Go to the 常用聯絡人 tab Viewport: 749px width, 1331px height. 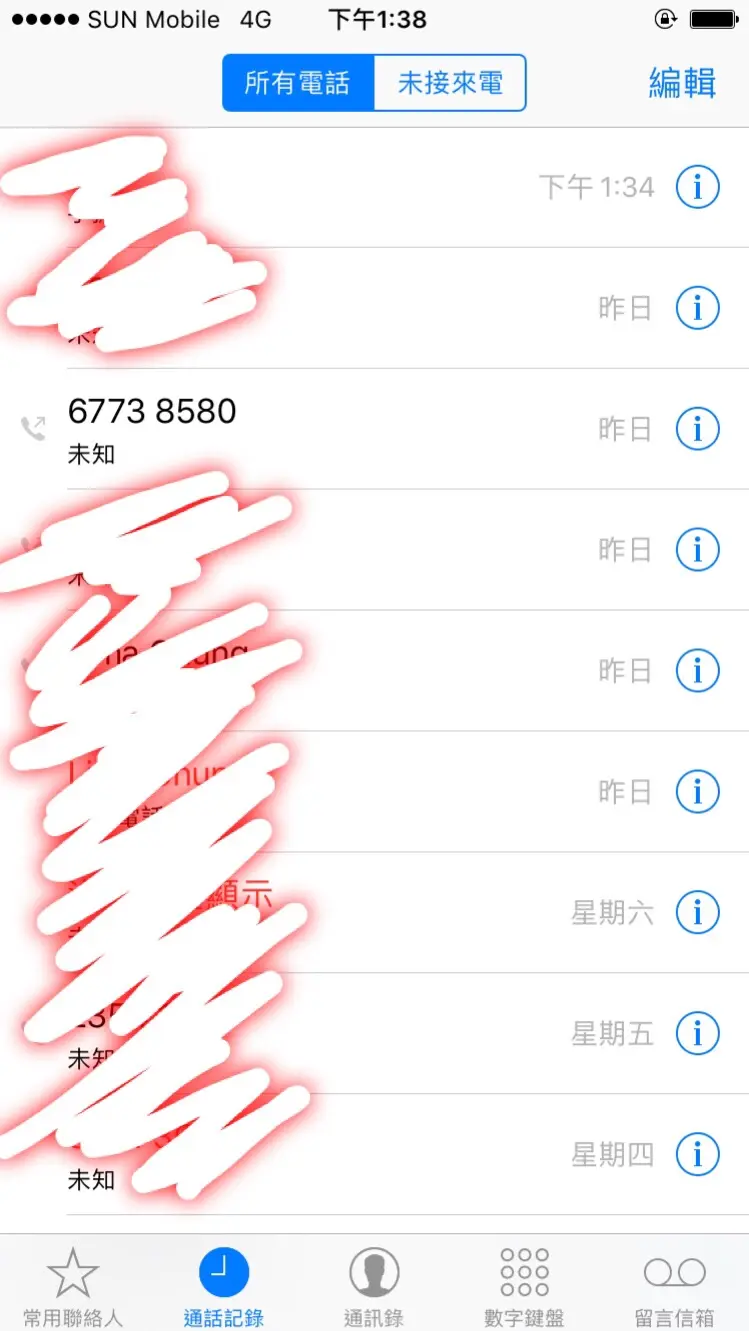(73, 1287)
